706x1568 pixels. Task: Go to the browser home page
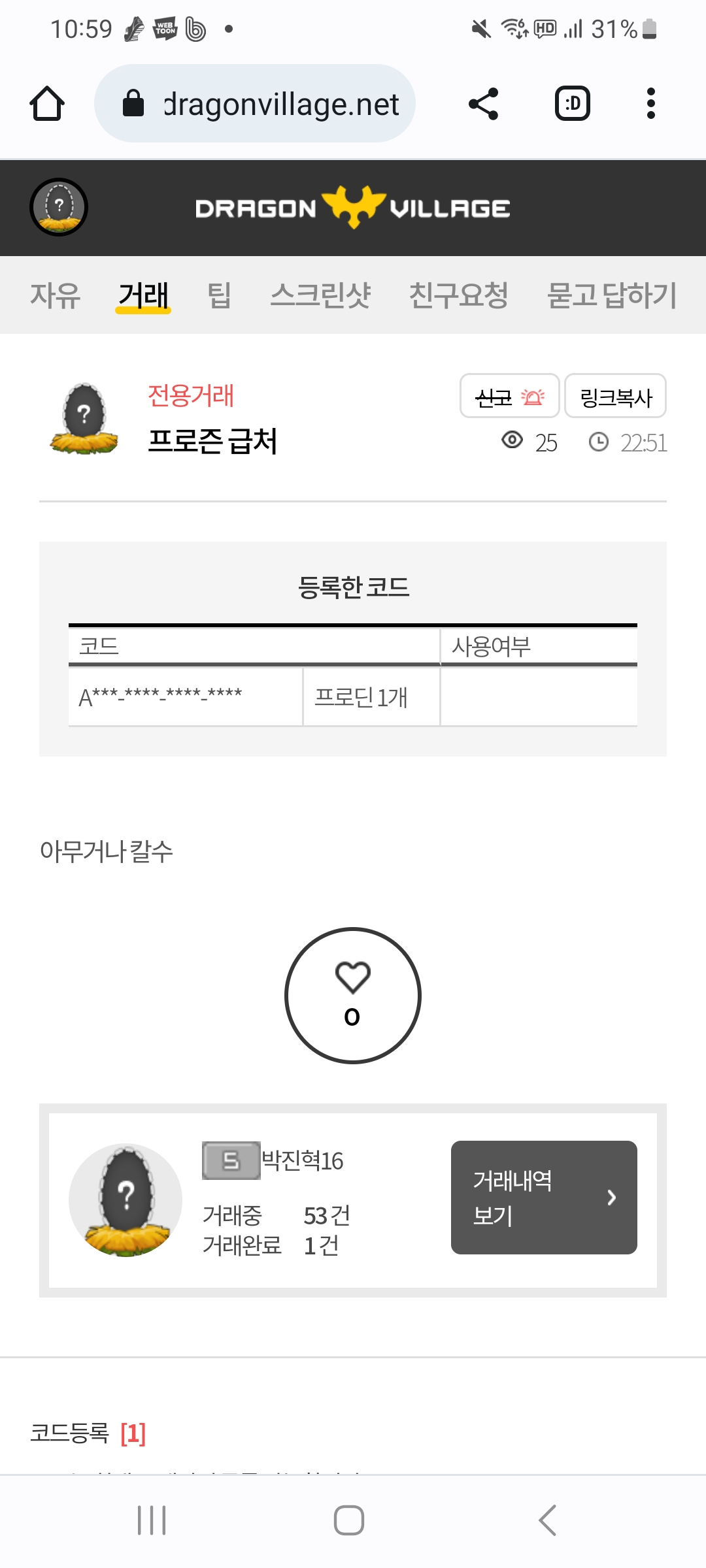(47, 103)
